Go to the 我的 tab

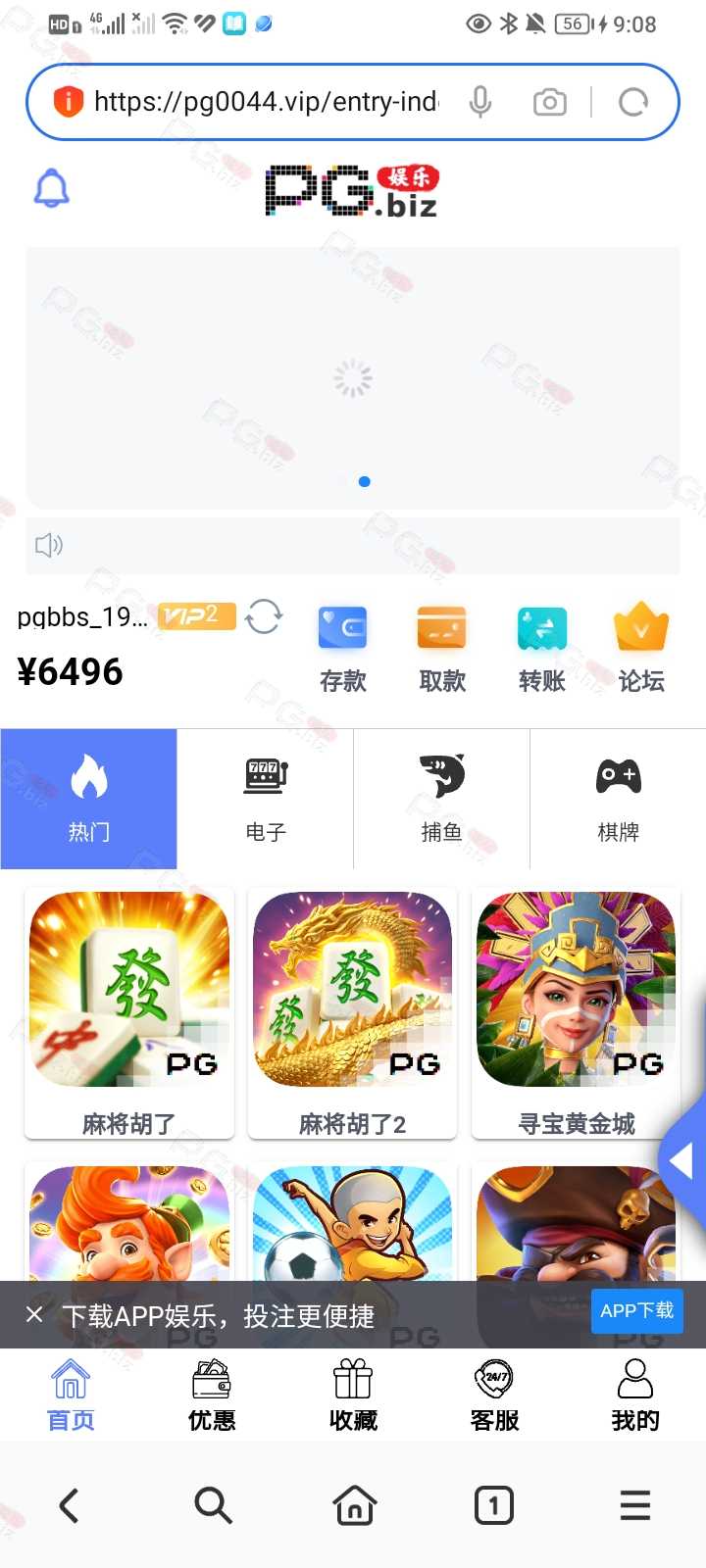point(635,1396)
